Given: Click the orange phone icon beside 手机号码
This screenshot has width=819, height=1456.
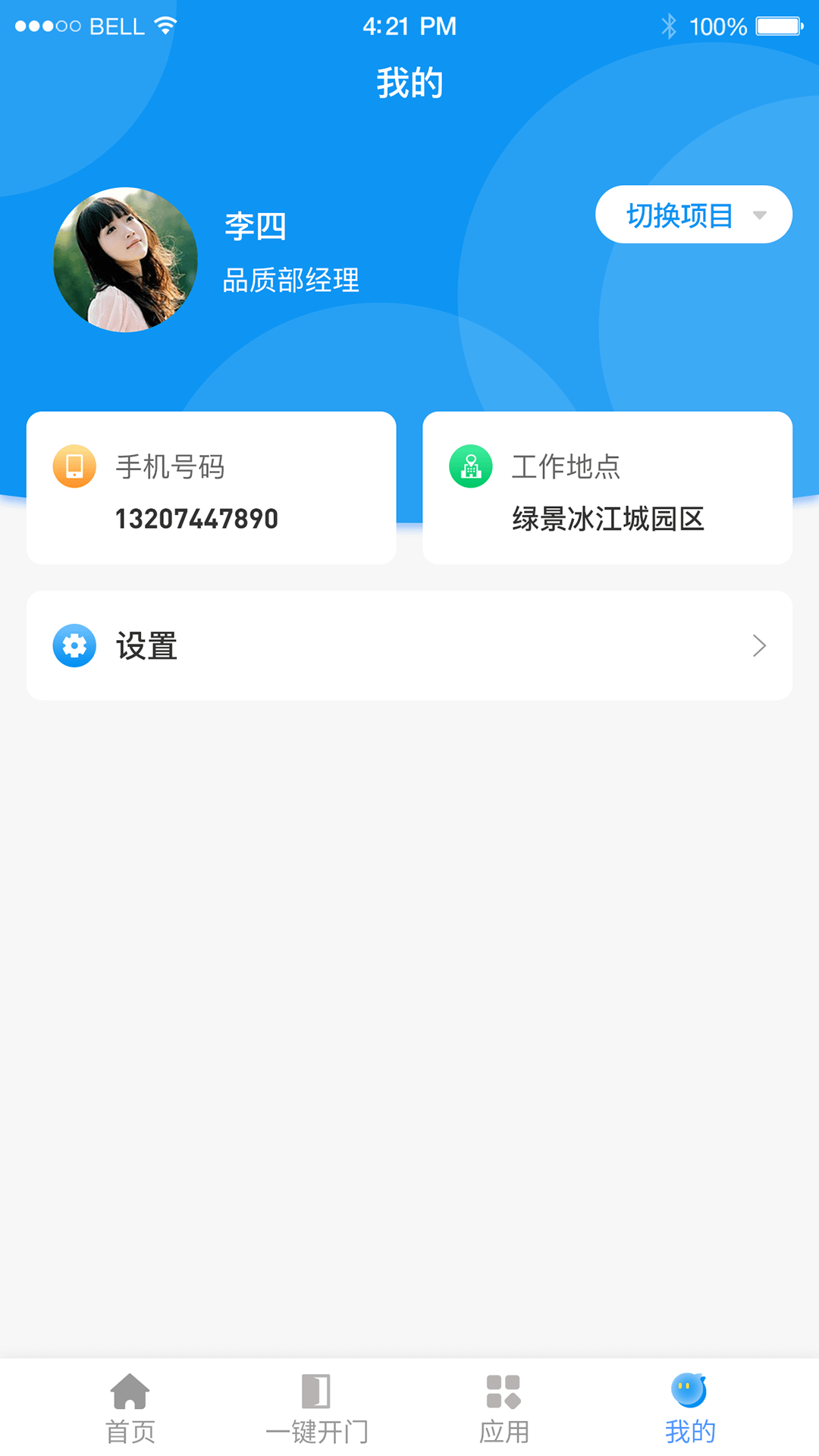Looking at the screenshot, I should [74, 466].
